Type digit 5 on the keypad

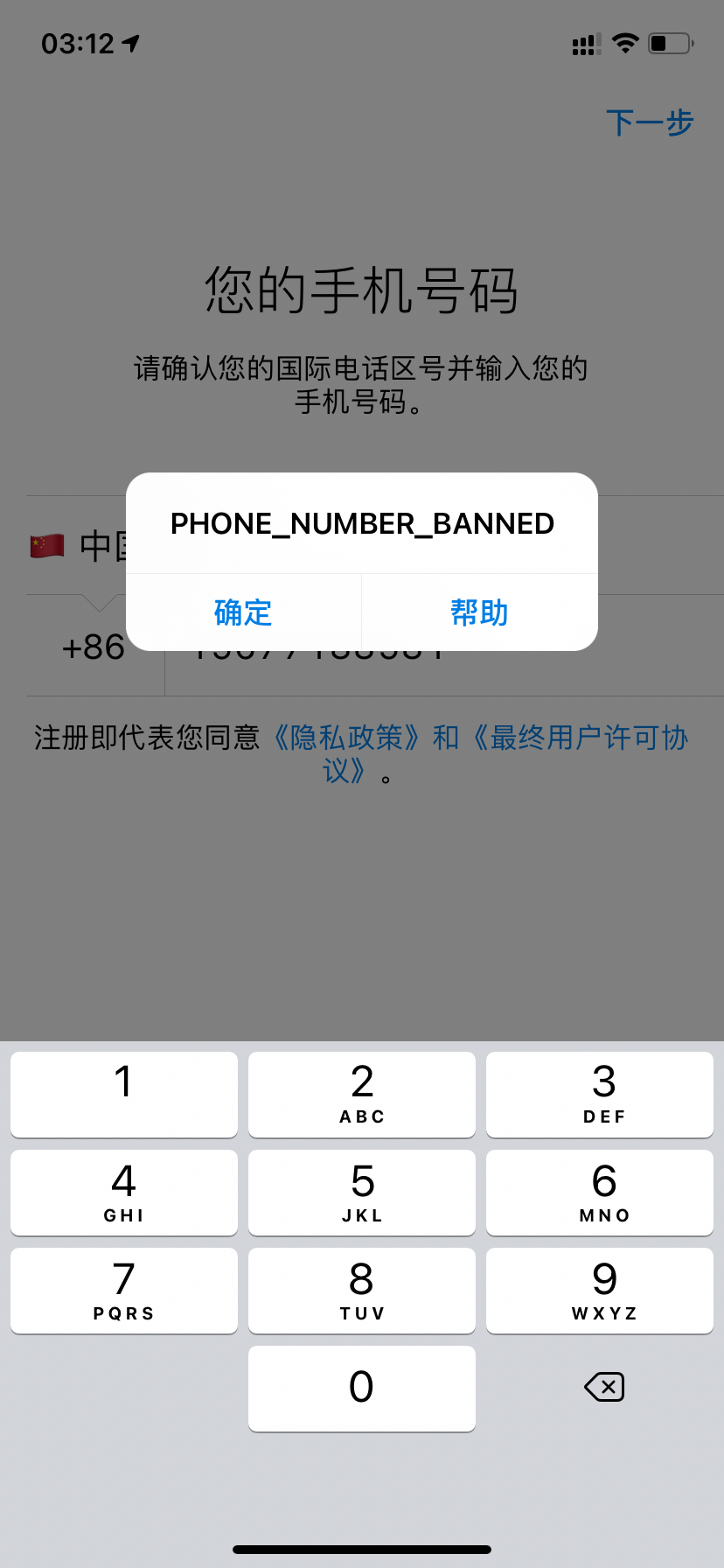pyautogui.click(x=362, y=1192)
